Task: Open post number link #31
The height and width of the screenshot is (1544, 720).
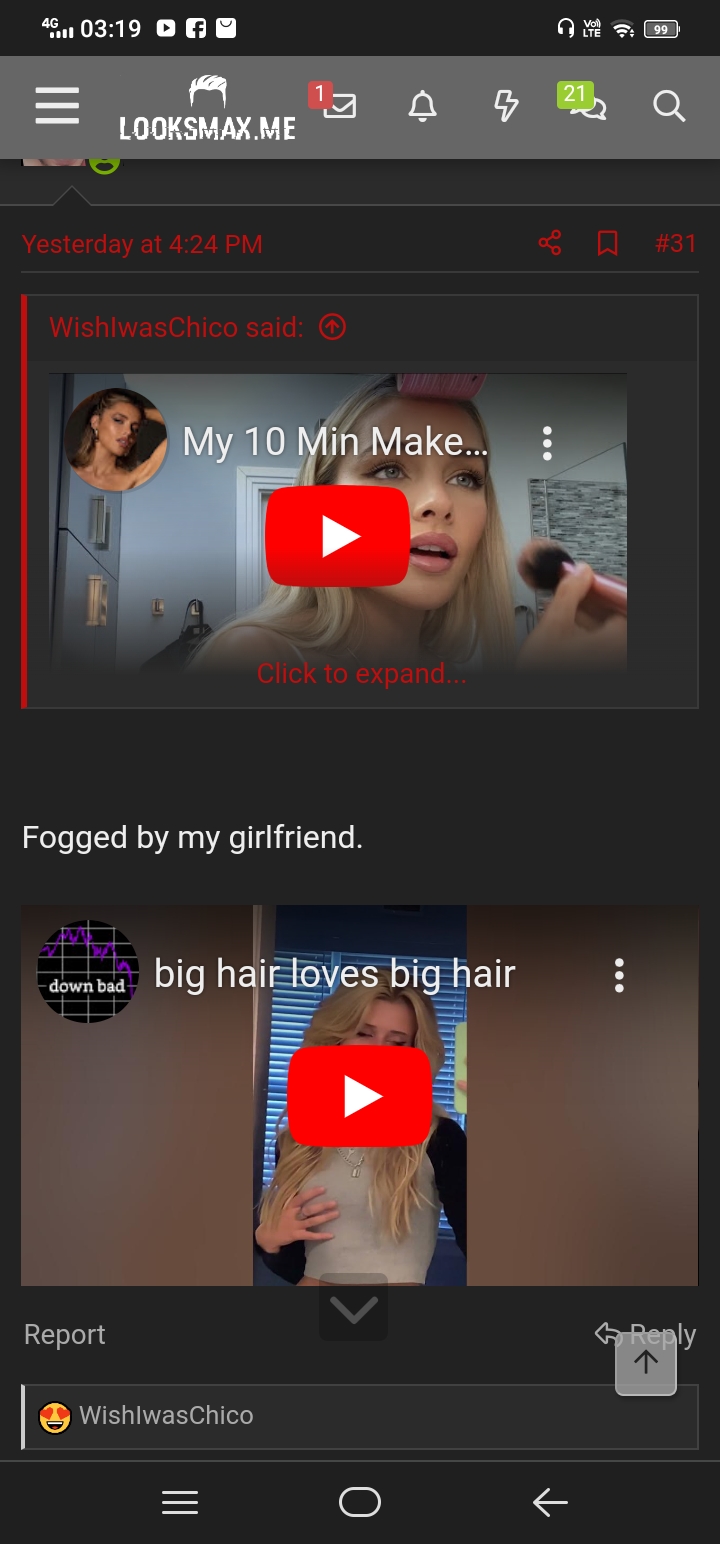Action: pos(677,243)
